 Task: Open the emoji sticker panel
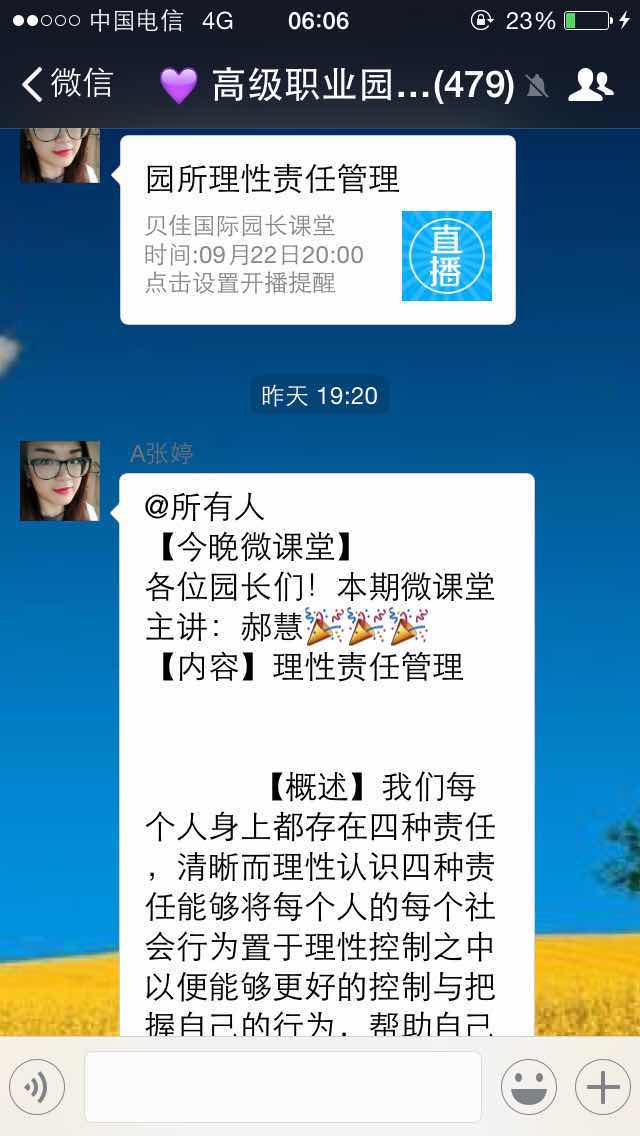click(x=528, y=1087)
